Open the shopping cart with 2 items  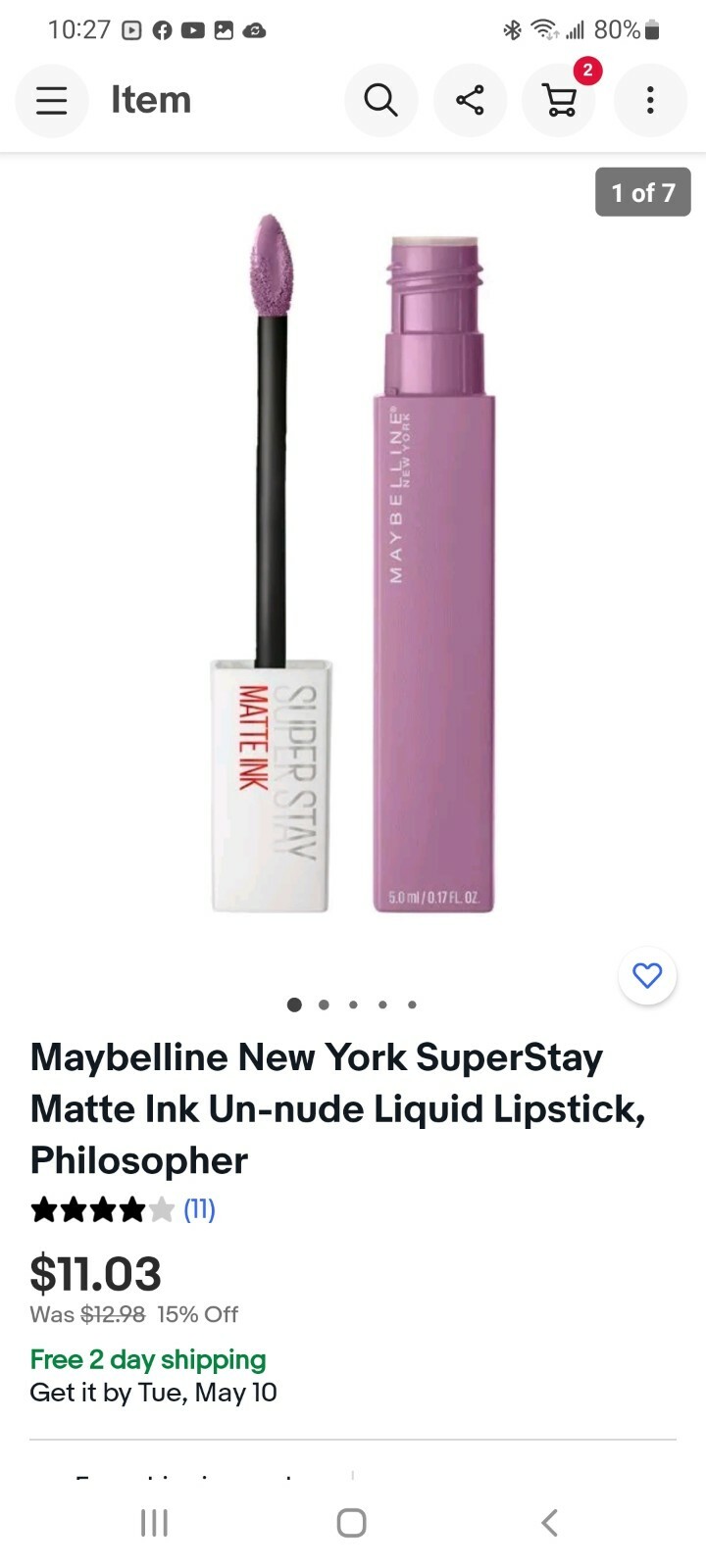560,100
